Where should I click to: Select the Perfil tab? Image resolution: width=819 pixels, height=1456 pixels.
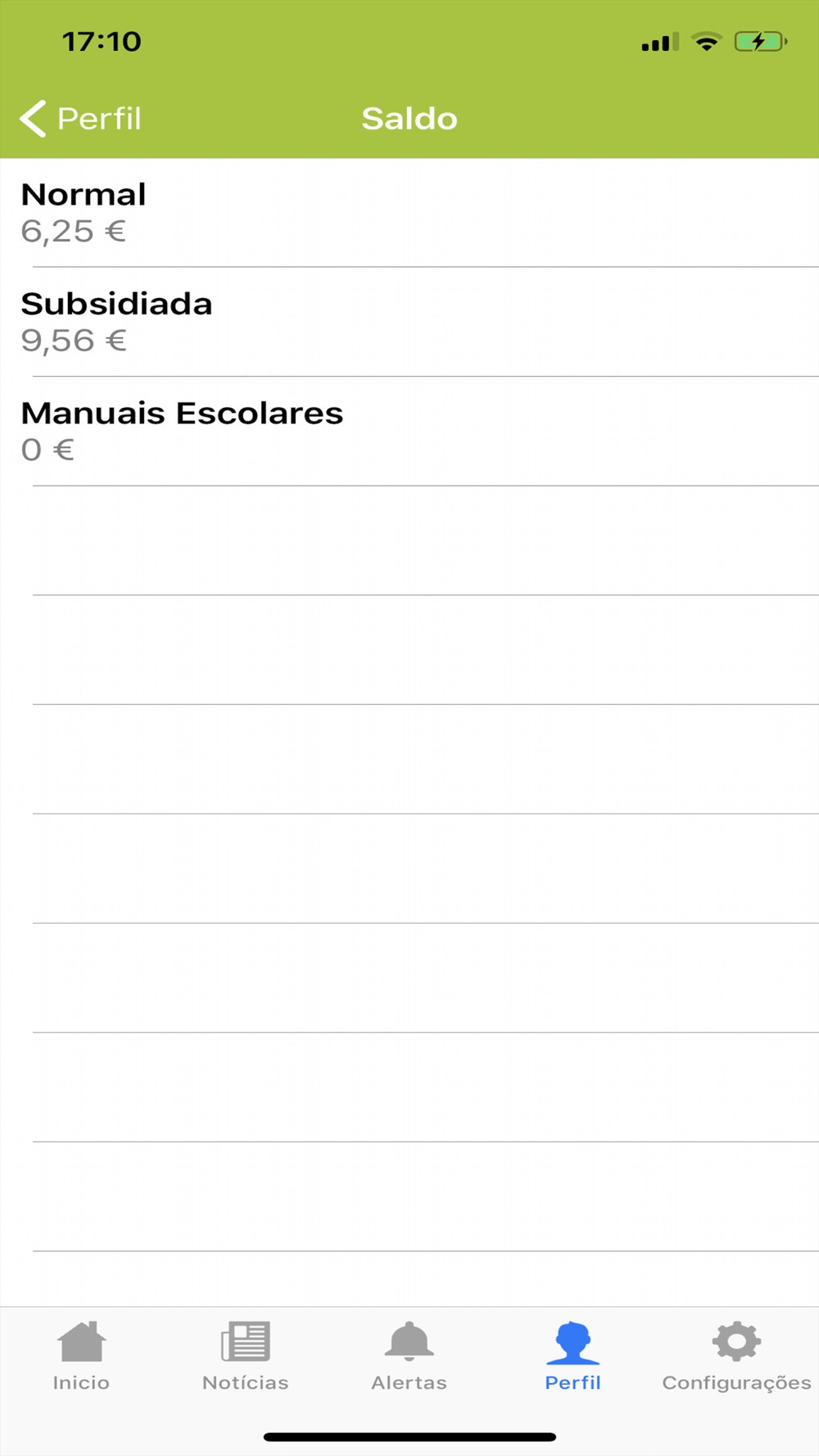click(x=573, y=1356)
